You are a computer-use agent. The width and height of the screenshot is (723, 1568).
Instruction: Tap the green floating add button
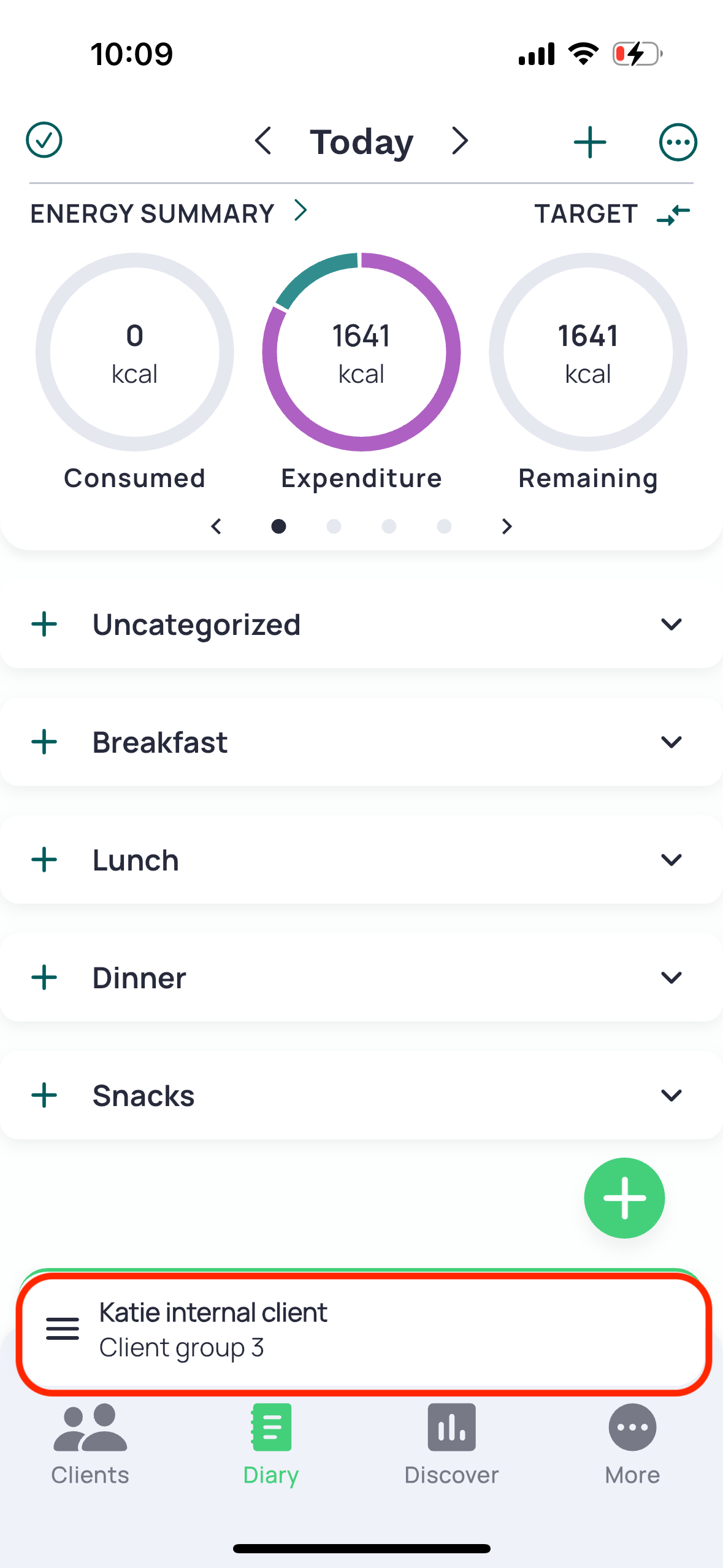point(624,1198)
